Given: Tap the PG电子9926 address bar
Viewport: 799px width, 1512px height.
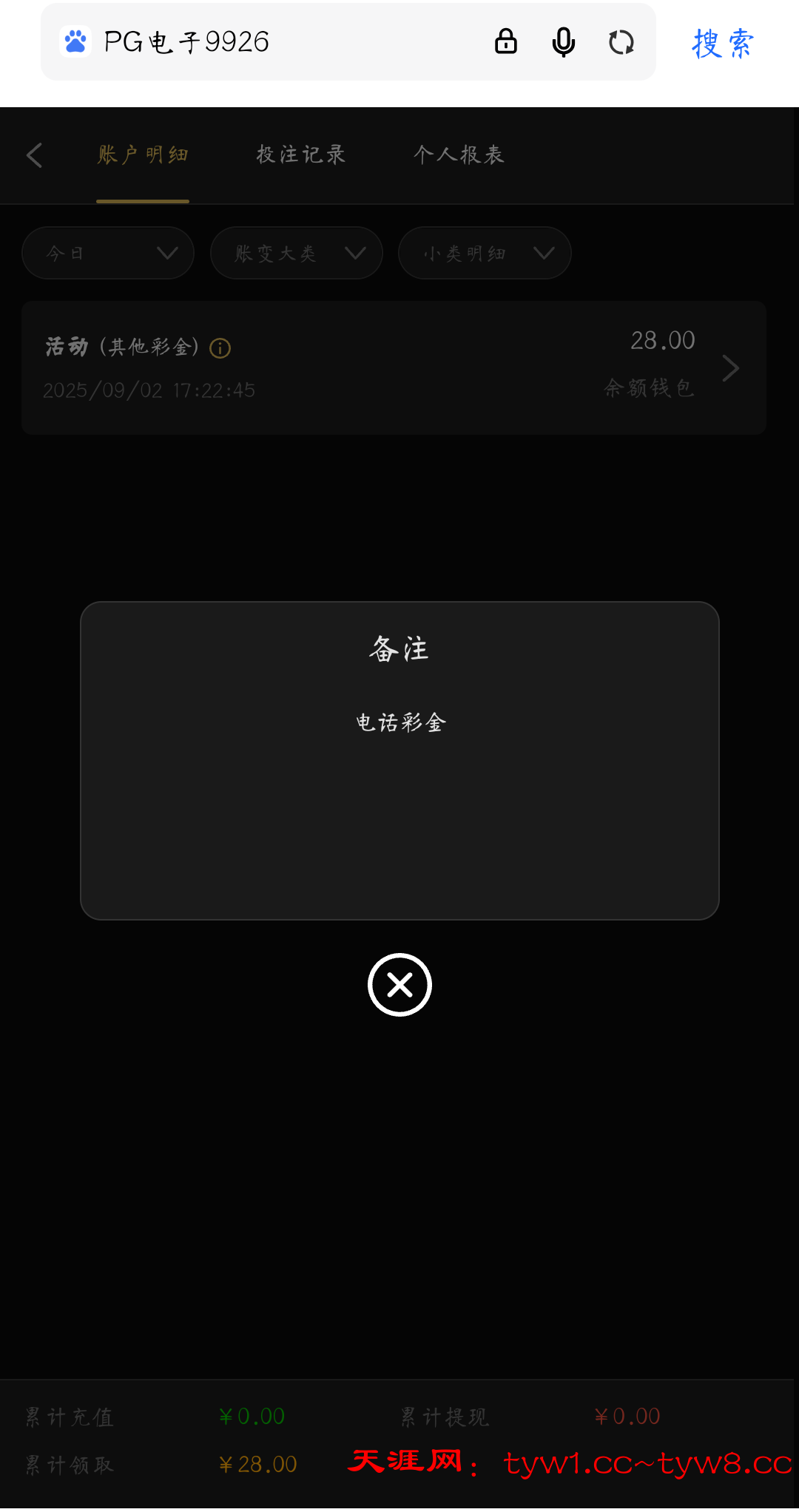Looking at the screenshot, I should (x=281, y=42).
